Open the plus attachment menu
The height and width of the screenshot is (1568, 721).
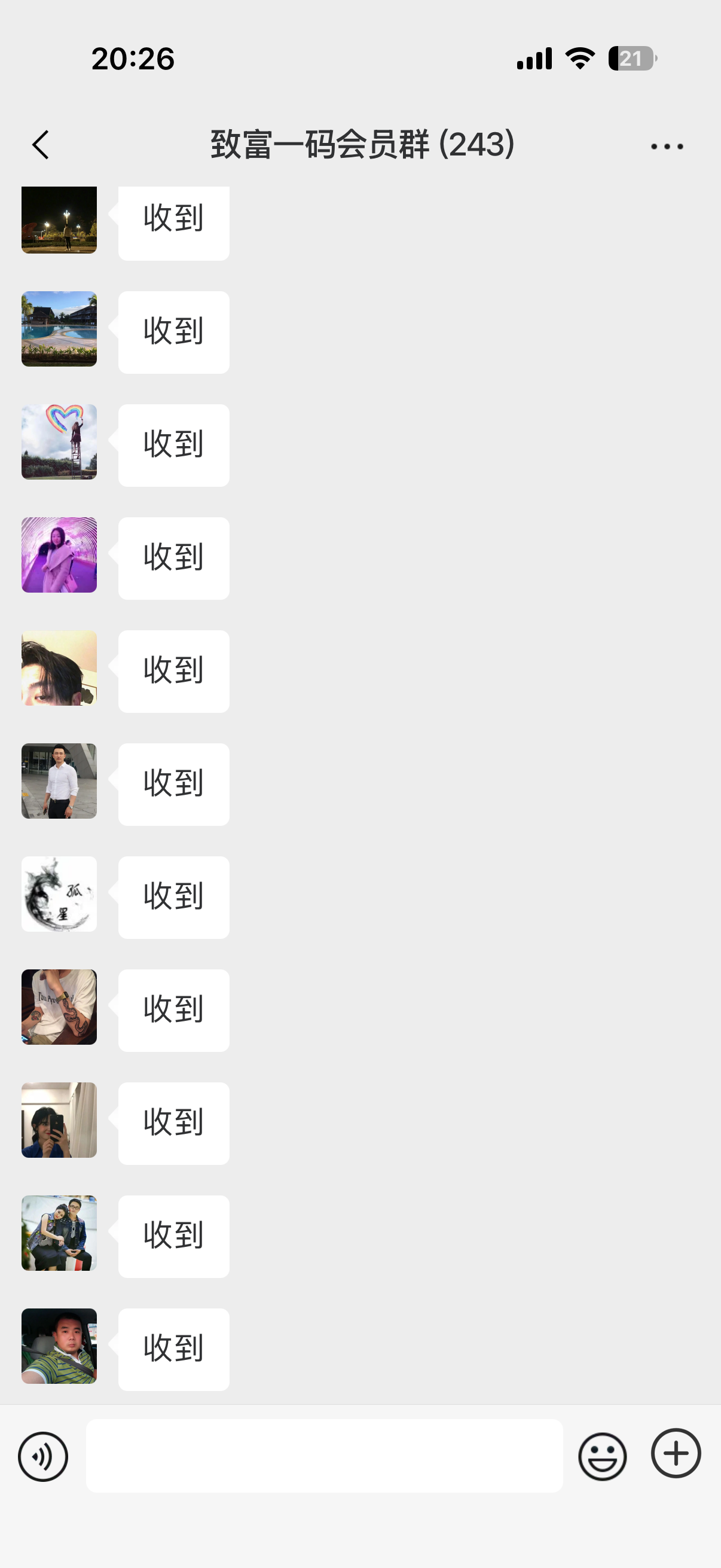coord(676,1453)
